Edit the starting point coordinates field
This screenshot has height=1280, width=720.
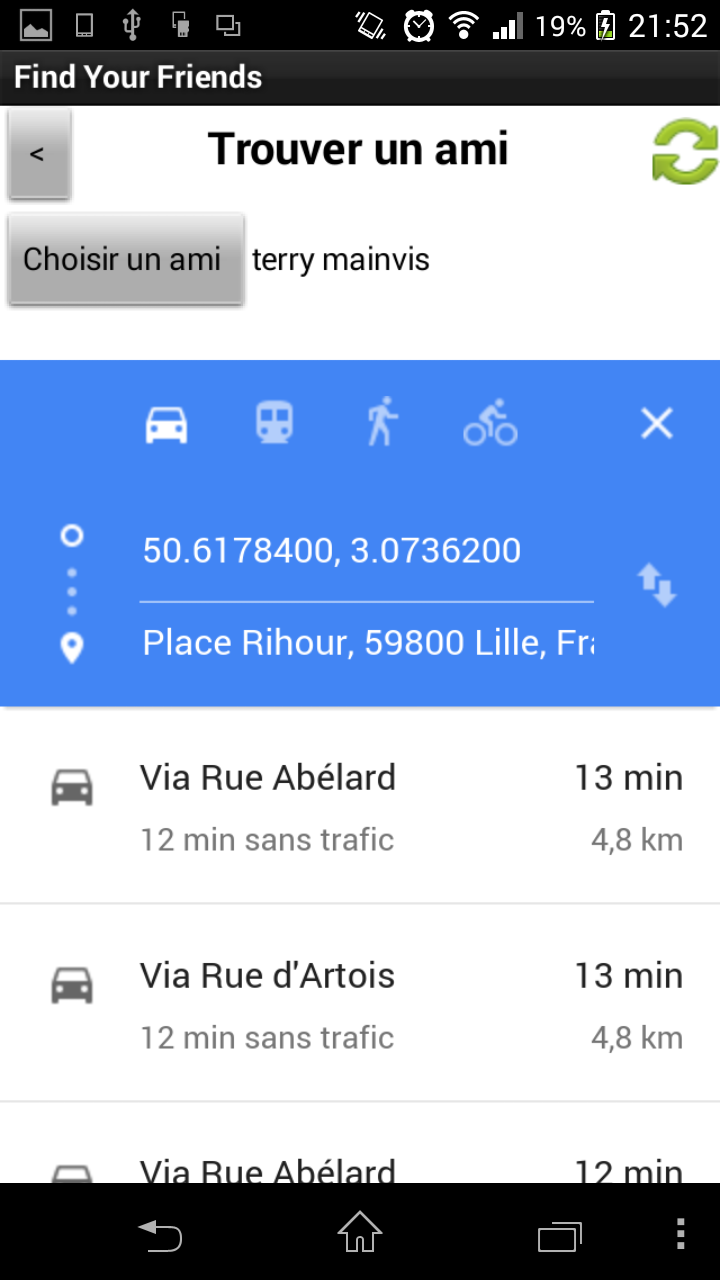coord(366,551)
